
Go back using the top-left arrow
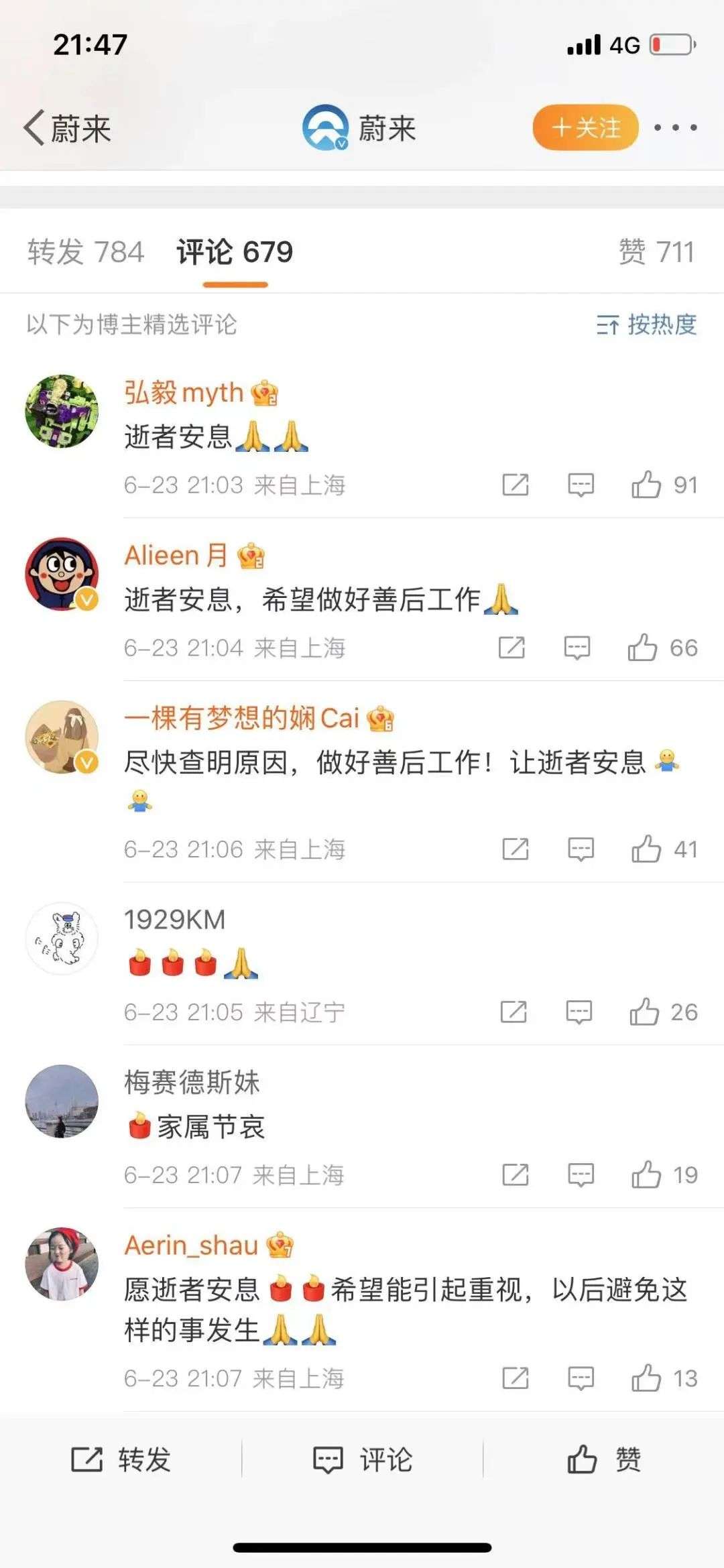(x=35, y=127)
